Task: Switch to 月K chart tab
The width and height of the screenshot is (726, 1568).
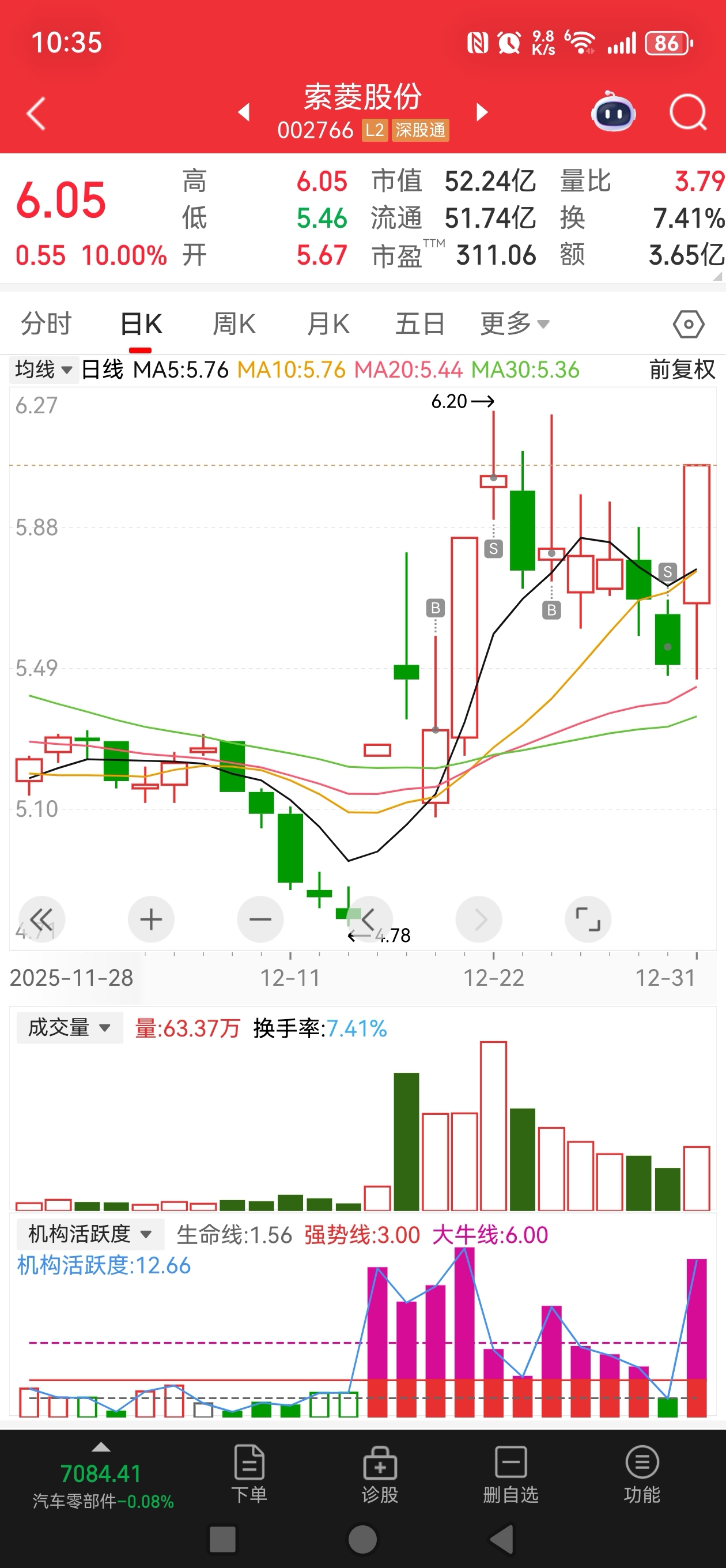Action: pyautogui.click(x=328, y=324)
